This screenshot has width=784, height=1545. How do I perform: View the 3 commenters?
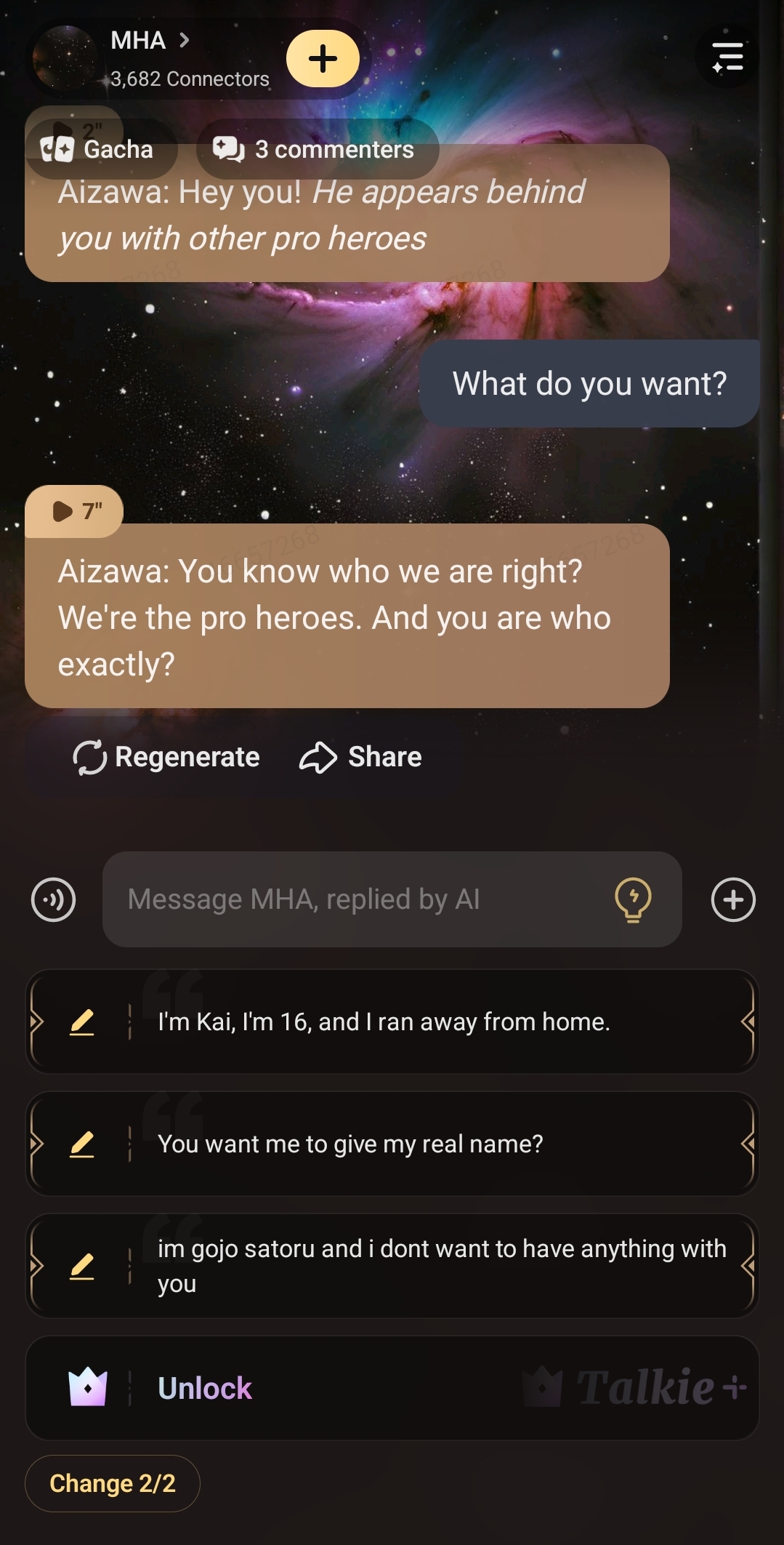(x=318, y=149)
